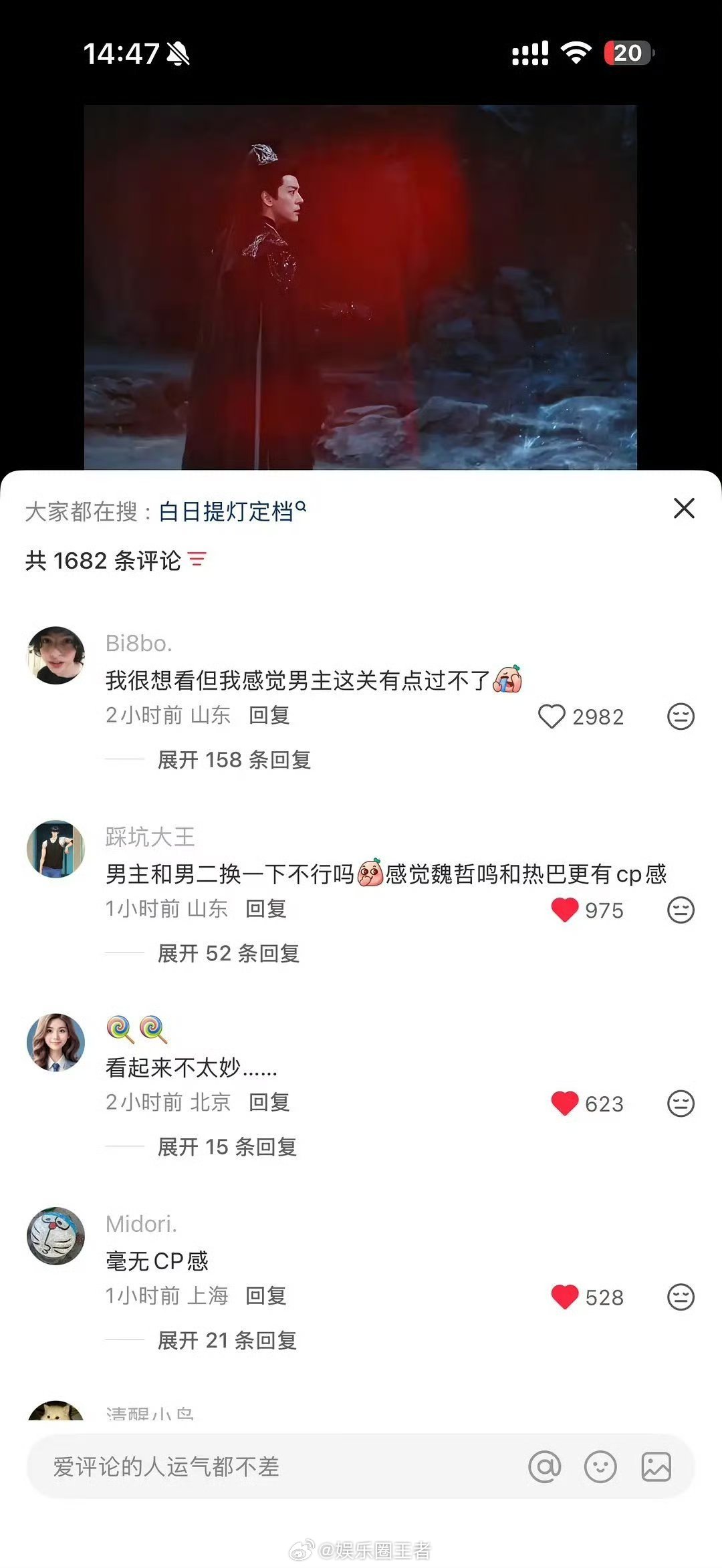Viewport: 722px width, 1568px height.
Task: Unlike Midori's comment showing 528 likes
Action: [x=566, y=1297]
